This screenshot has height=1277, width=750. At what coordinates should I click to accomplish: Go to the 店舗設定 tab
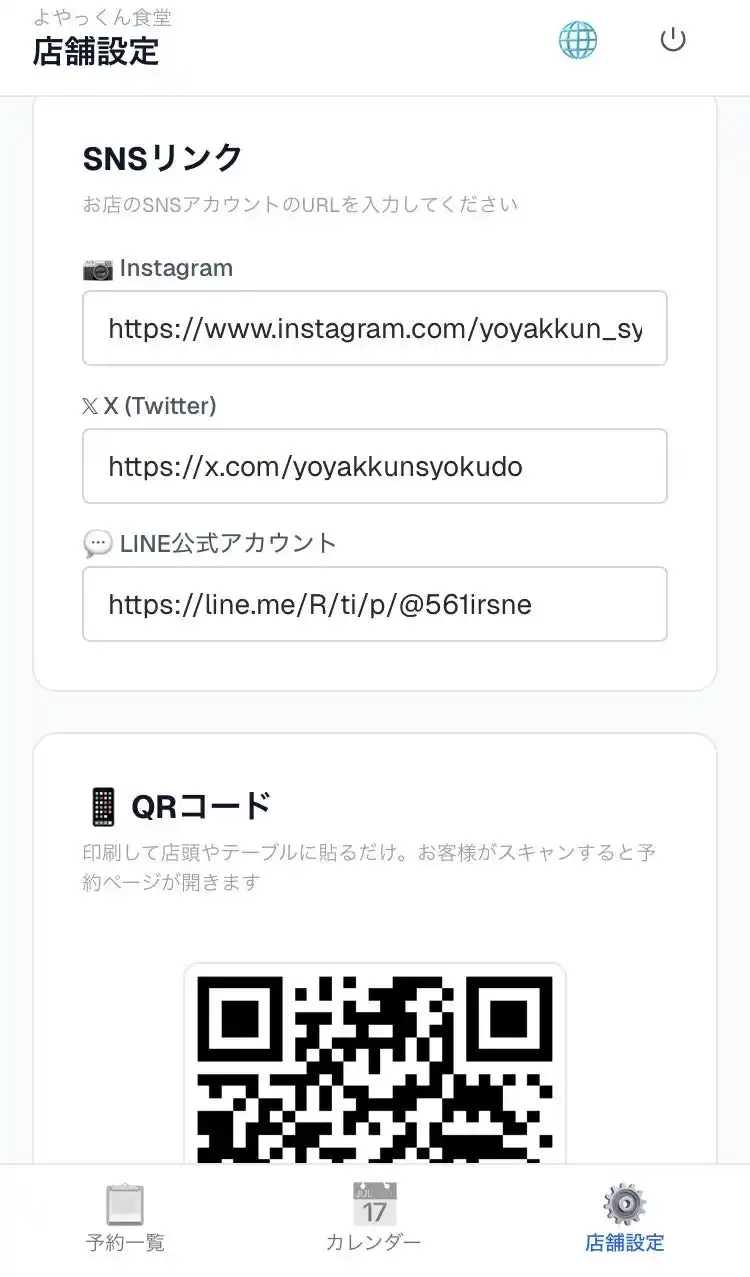624,1219
